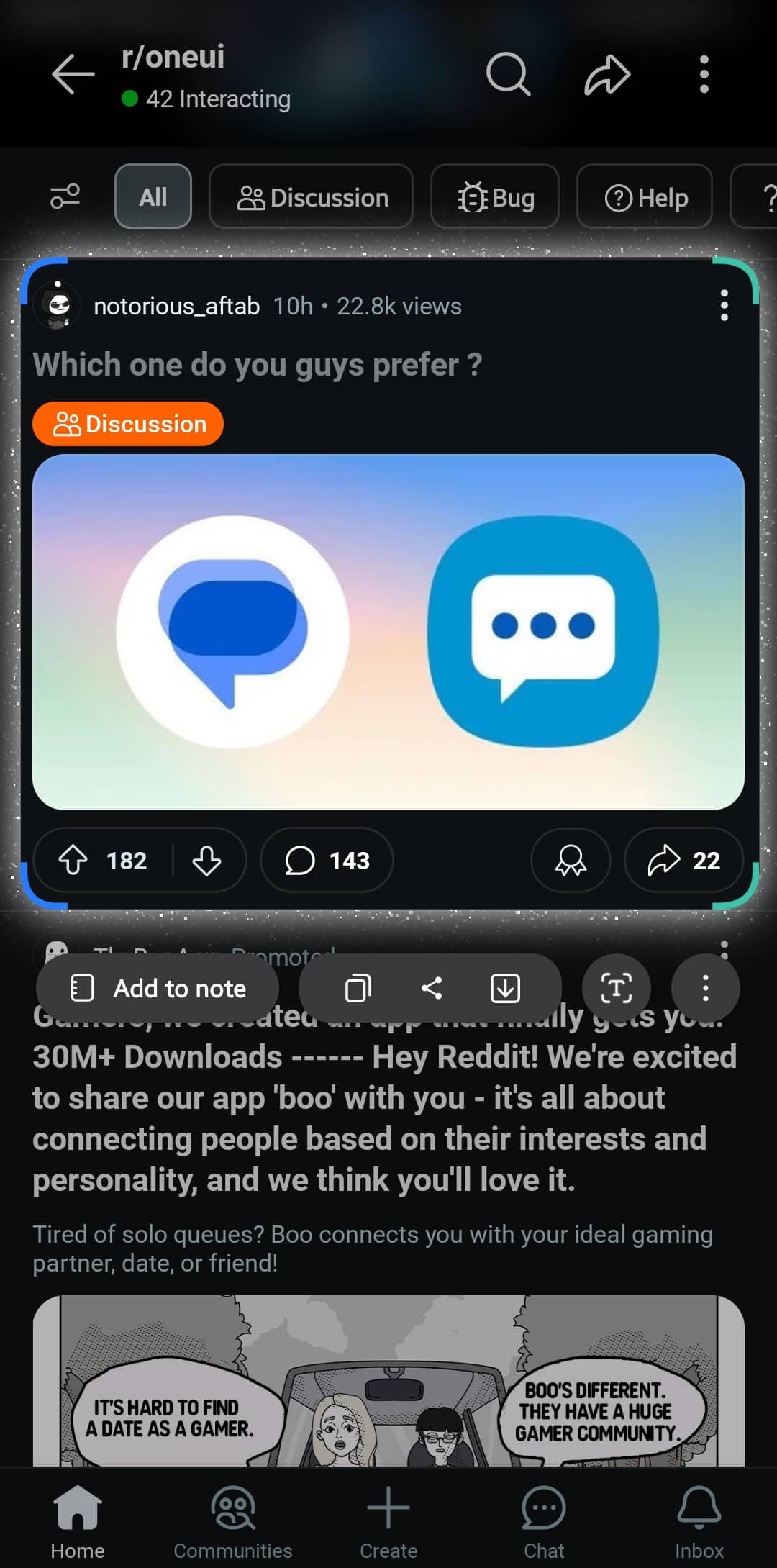Filter posts by Discussion flair chip
777x1568 pixels.
(x=311, y=196)
